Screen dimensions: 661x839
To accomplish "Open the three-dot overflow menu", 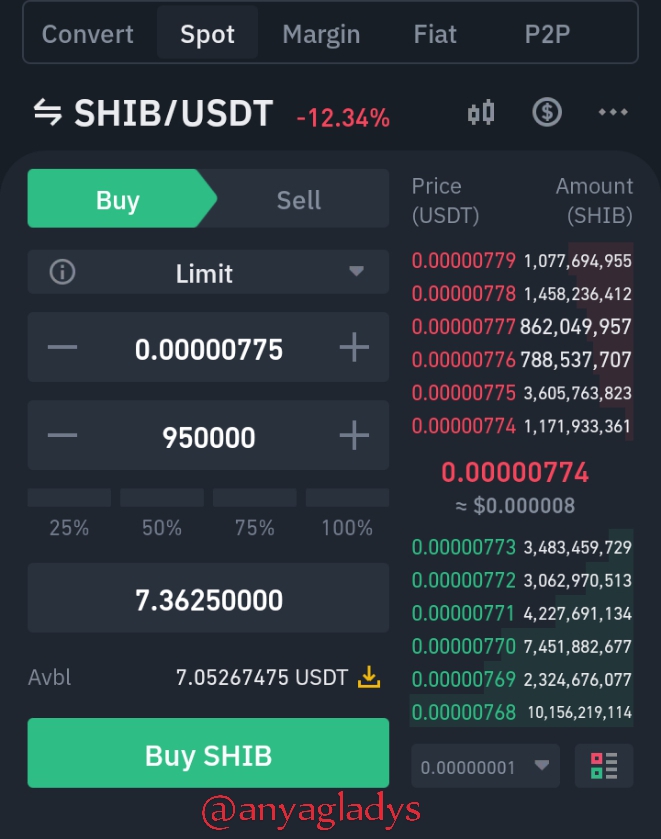I will (613, 112).
